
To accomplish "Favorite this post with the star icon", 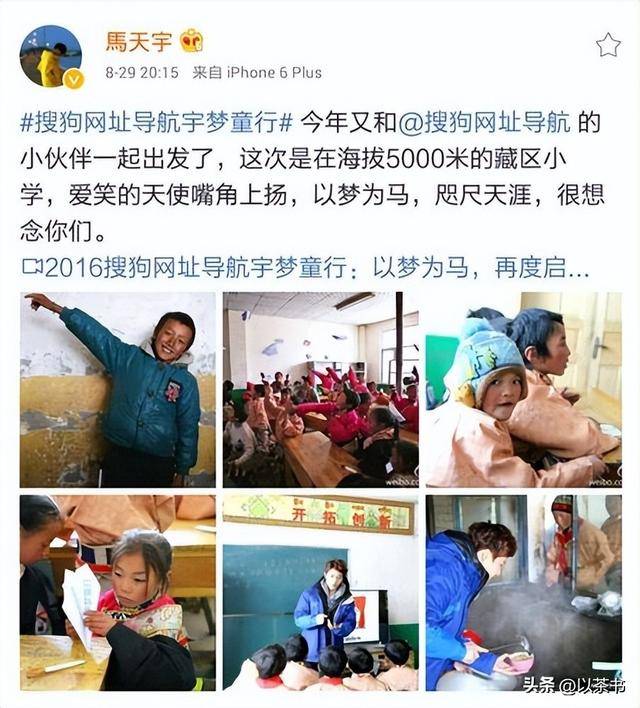I will point(608,45).
